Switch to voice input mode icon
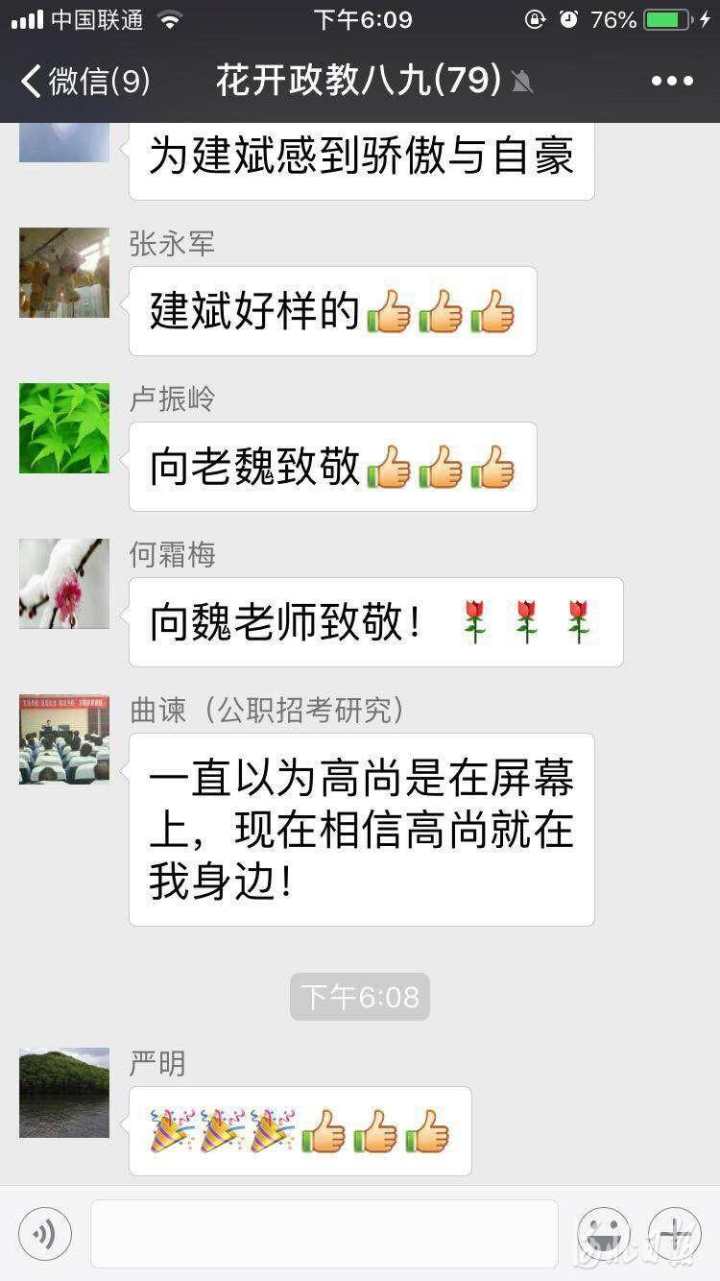720x1281 pixels. click(x=42, y=1233)
